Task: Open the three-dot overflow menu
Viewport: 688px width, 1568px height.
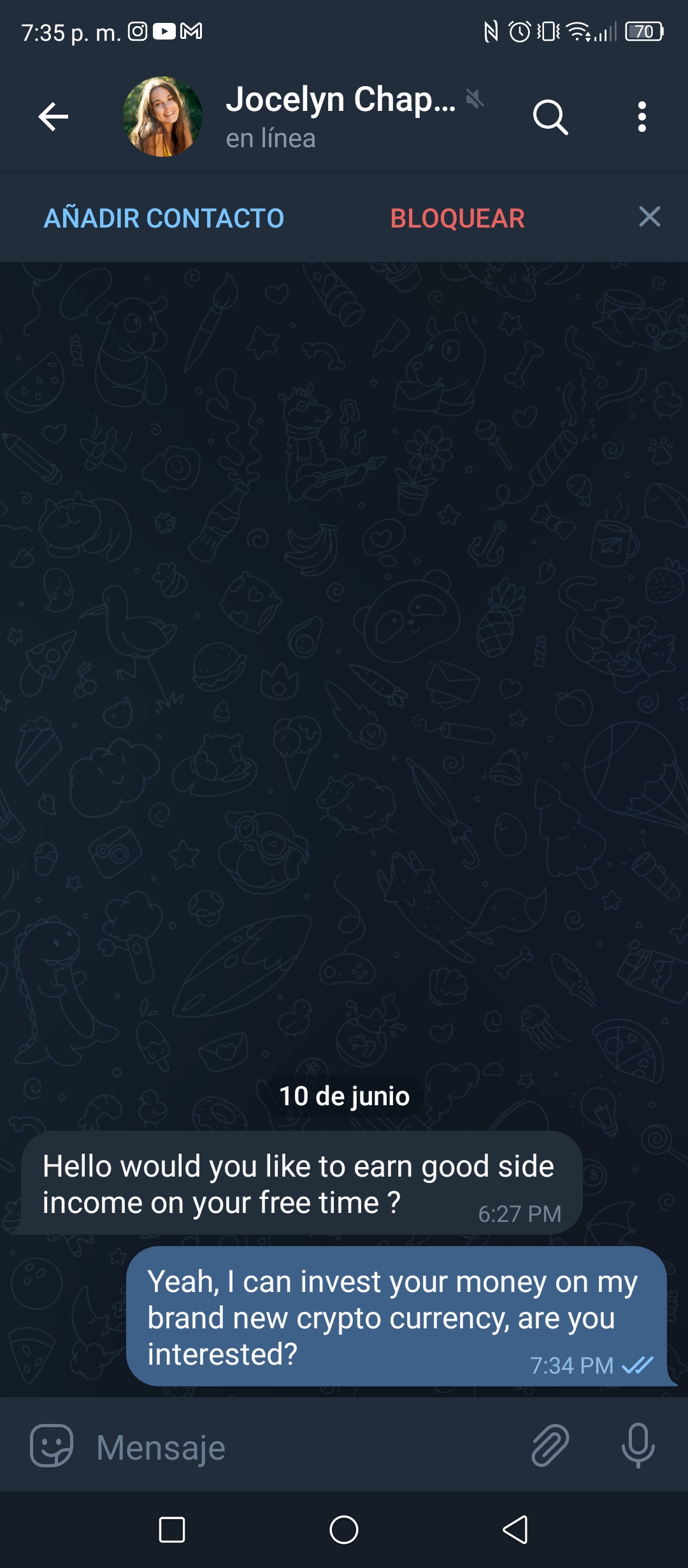Action: pyautogui.click(x=642, y=117)
